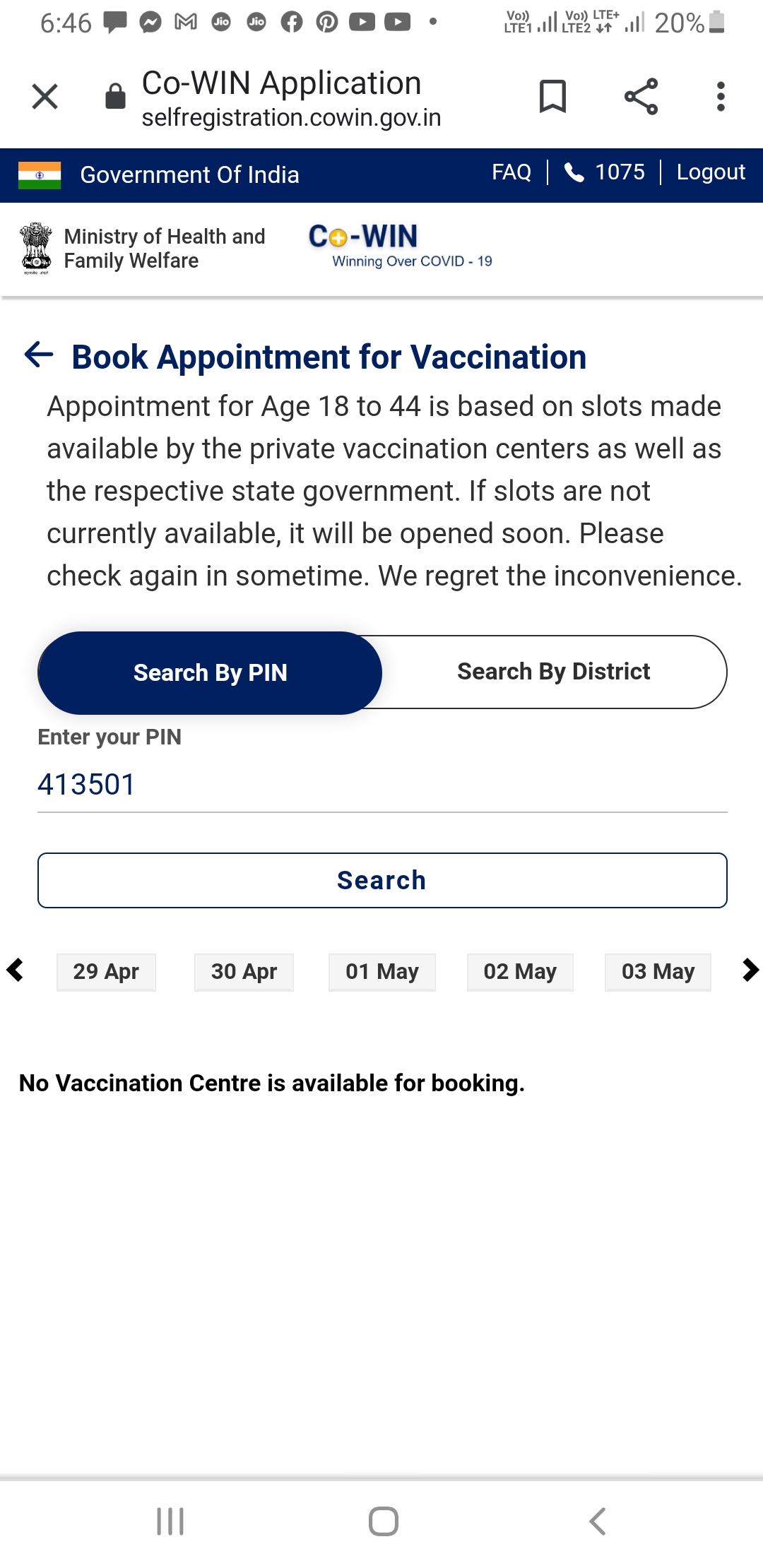
Task: Tap the Search button
Action: [x=381, y=880]
